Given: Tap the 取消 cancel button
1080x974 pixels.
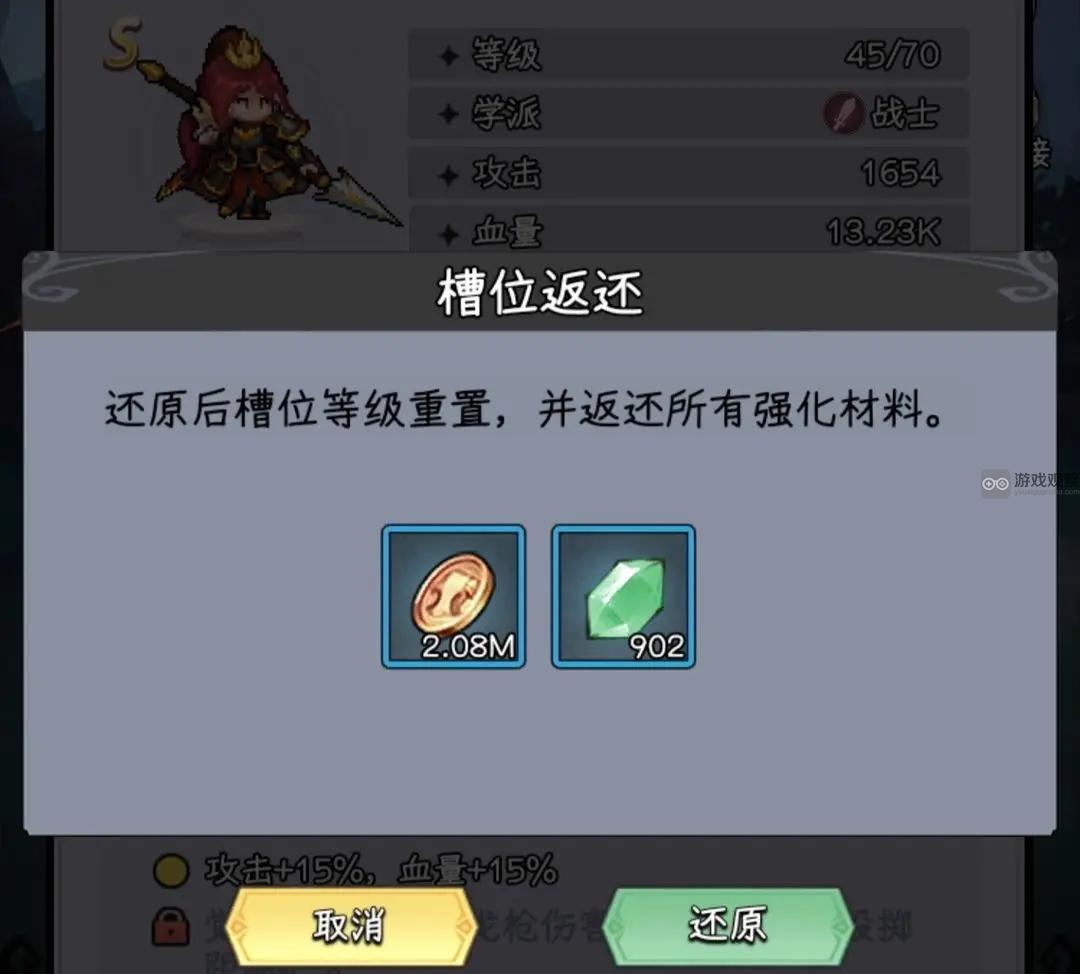Looking at the screenshot, I should click(x=348, y=926).
